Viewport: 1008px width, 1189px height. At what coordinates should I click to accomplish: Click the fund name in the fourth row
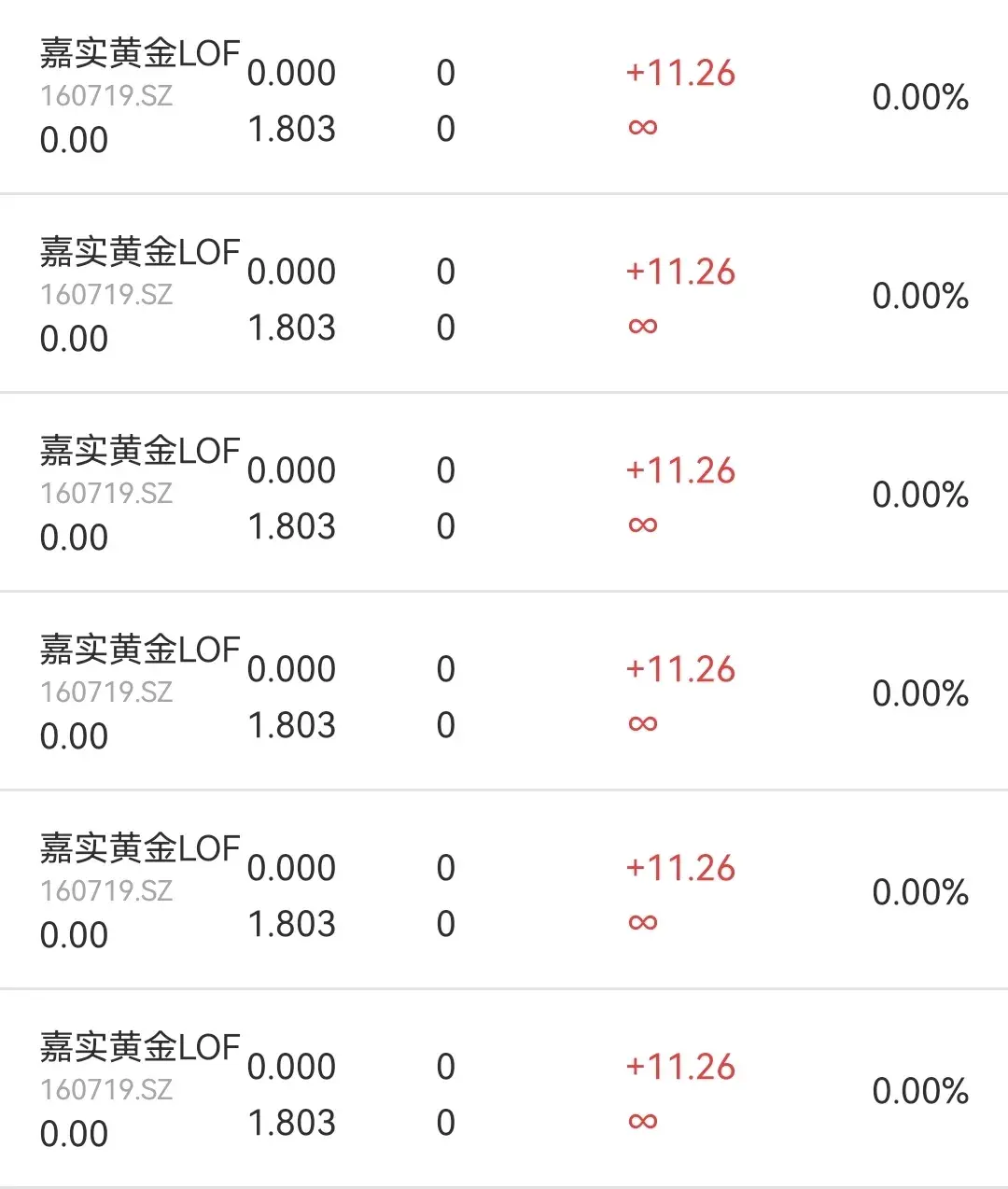(140, 650)
